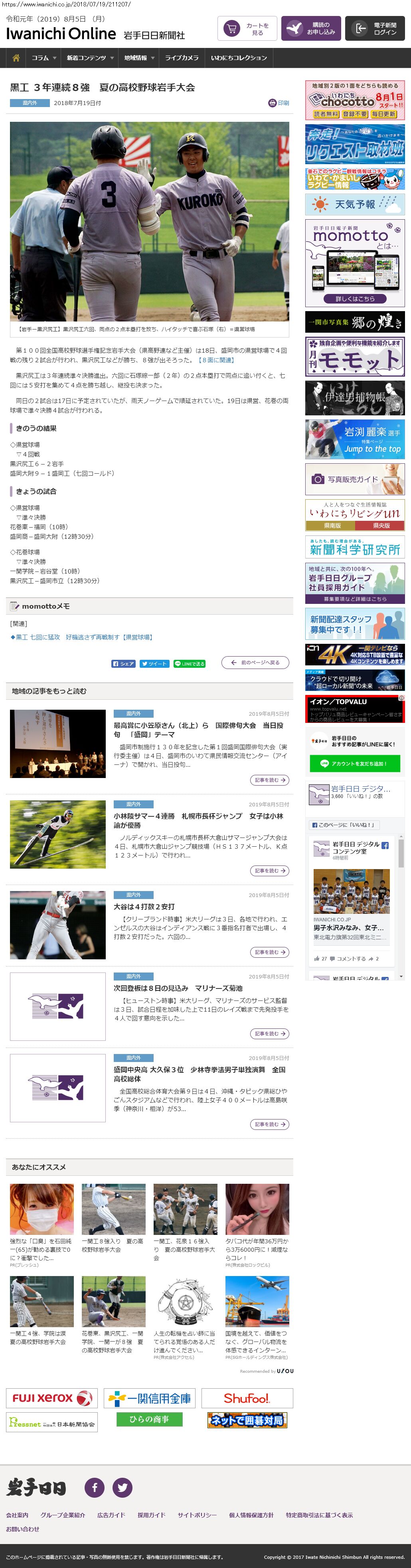Open the home icon in navigation bar

click(16, 58)
